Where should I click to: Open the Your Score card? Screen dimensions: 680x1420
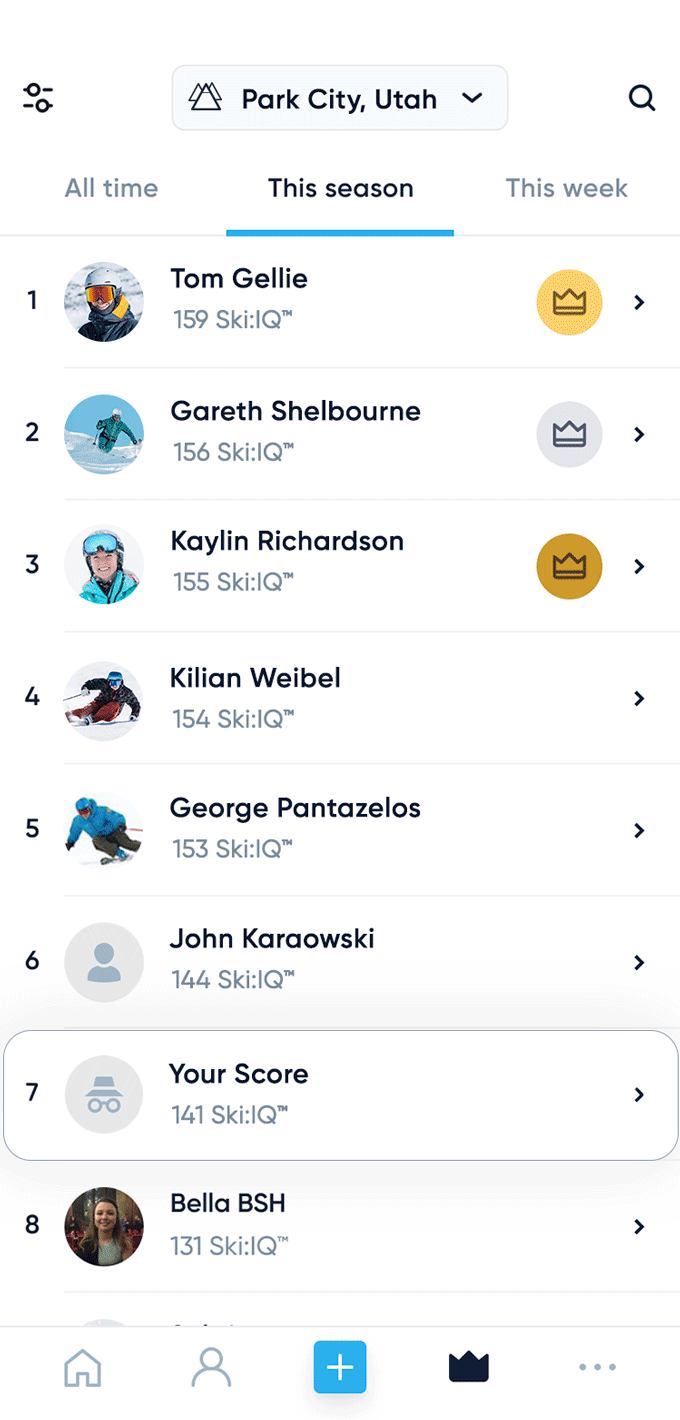pyautogui.click(x=340, y=1095)
